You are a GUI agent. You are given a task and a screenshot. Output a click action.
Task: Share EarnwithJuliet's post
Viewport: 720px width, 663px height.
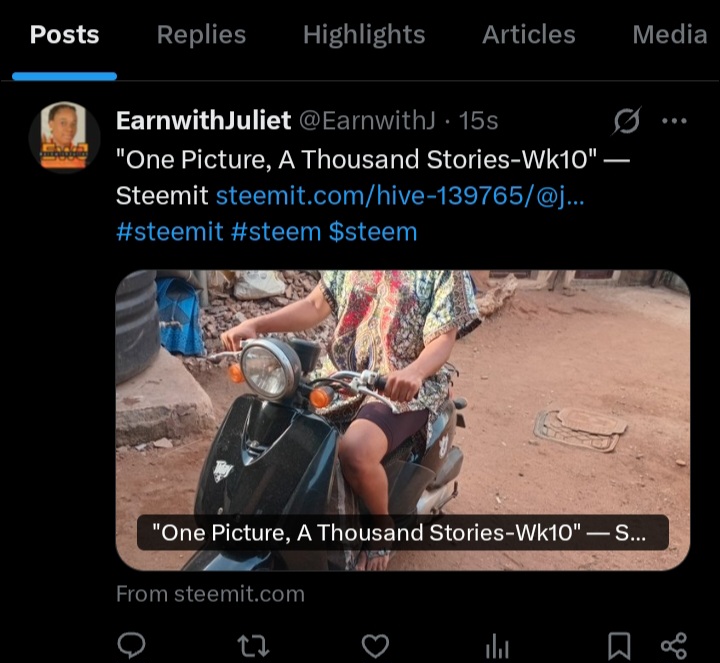pos(674,646)
